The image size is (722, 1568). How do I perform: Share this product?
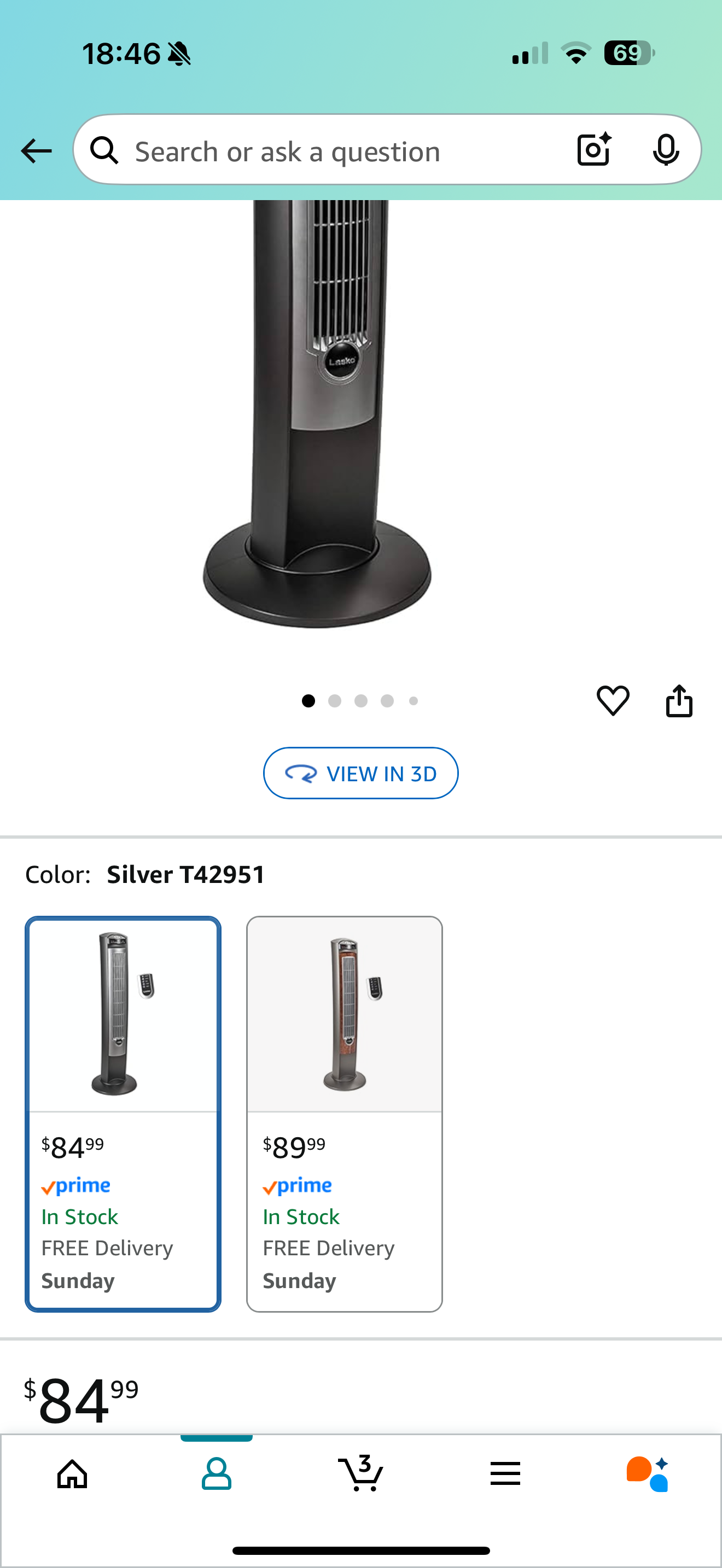point(679,700)
